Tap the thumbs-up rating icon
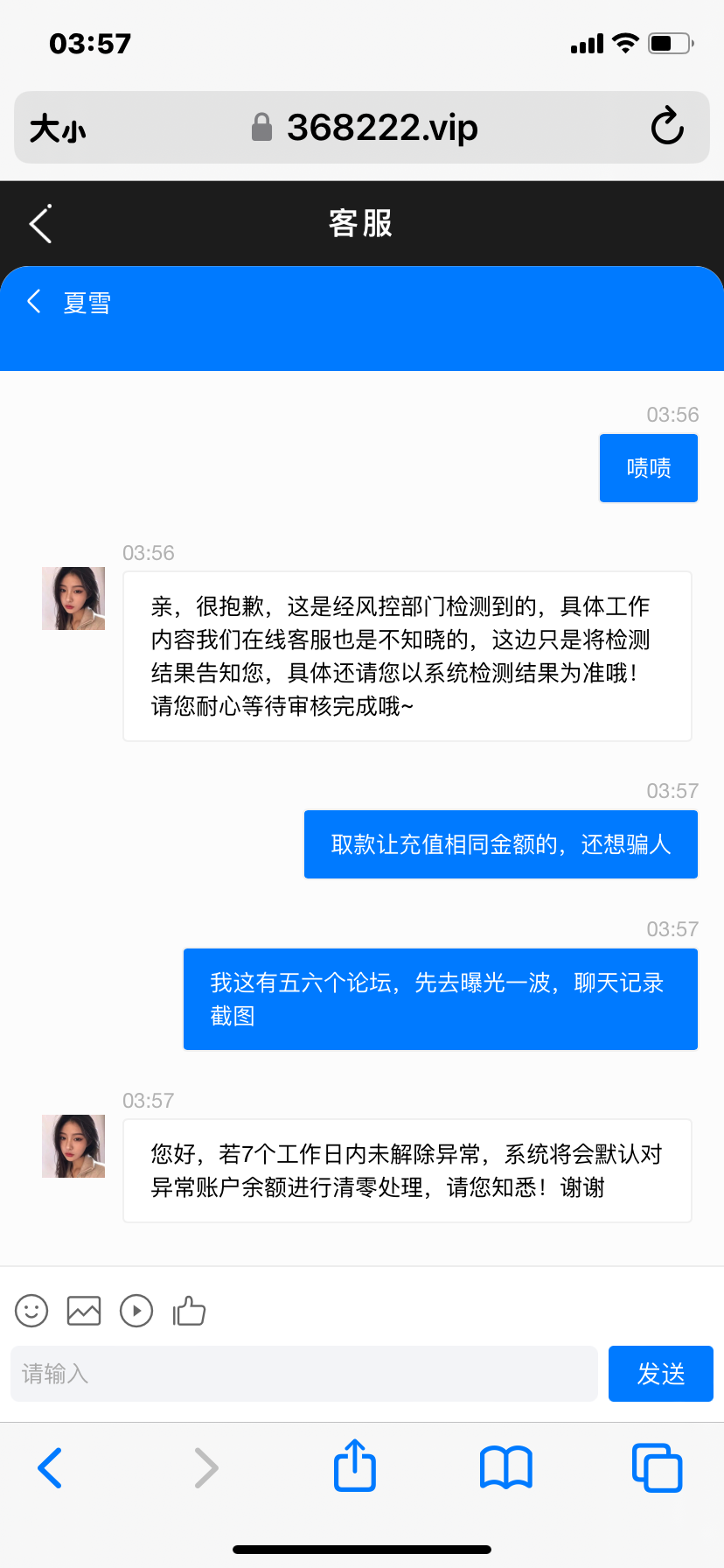 189,1311
